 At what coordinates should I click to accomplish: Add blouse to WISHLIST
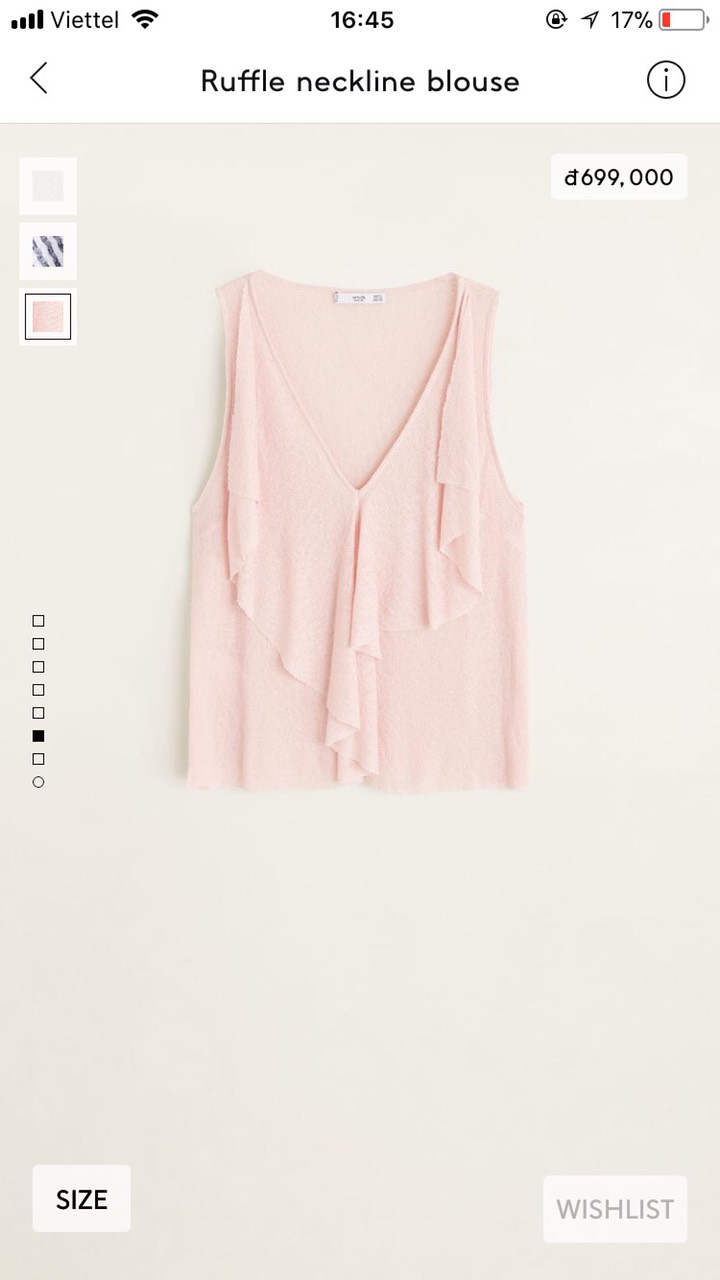pos(615,1209)
